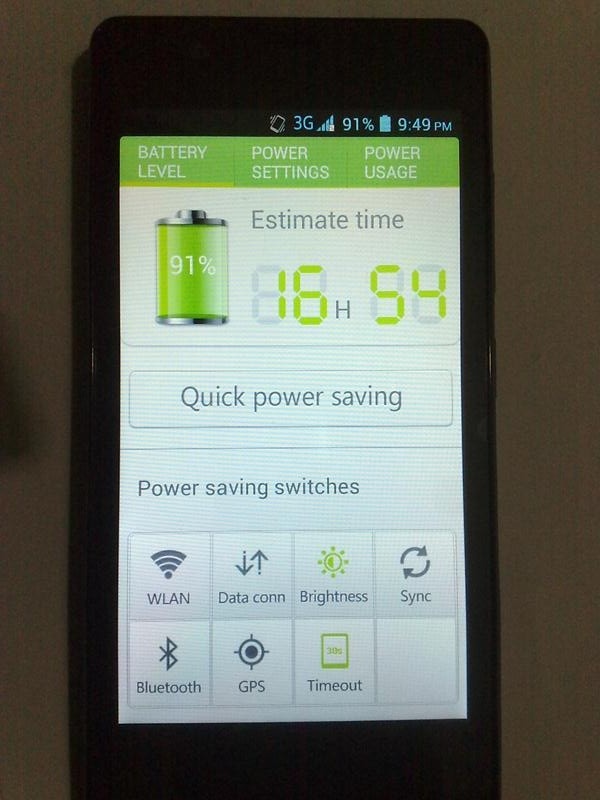Image resolution: width=600 pixels, height=800 pixels.
Task: Toggle the Brightness switch
Action: pyautogui.click(x=333, y=575)
